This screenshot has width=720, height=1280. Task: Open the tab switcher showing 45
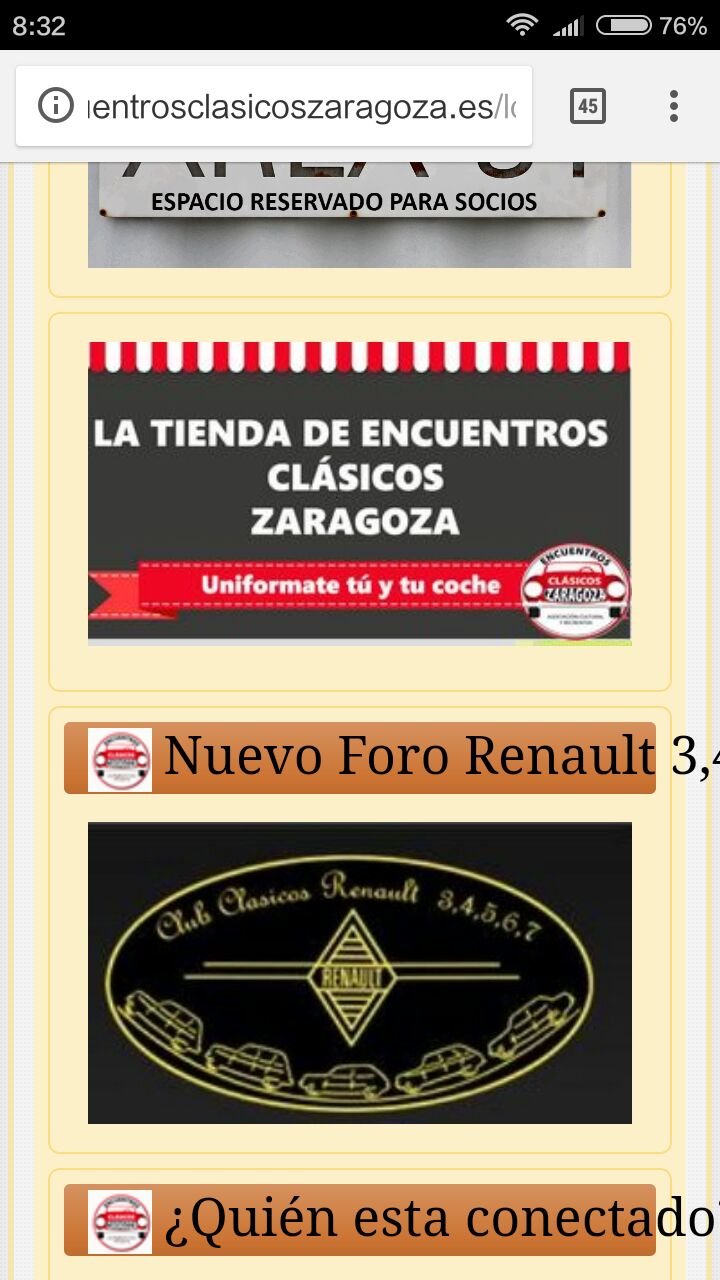[x=588, y=106]
